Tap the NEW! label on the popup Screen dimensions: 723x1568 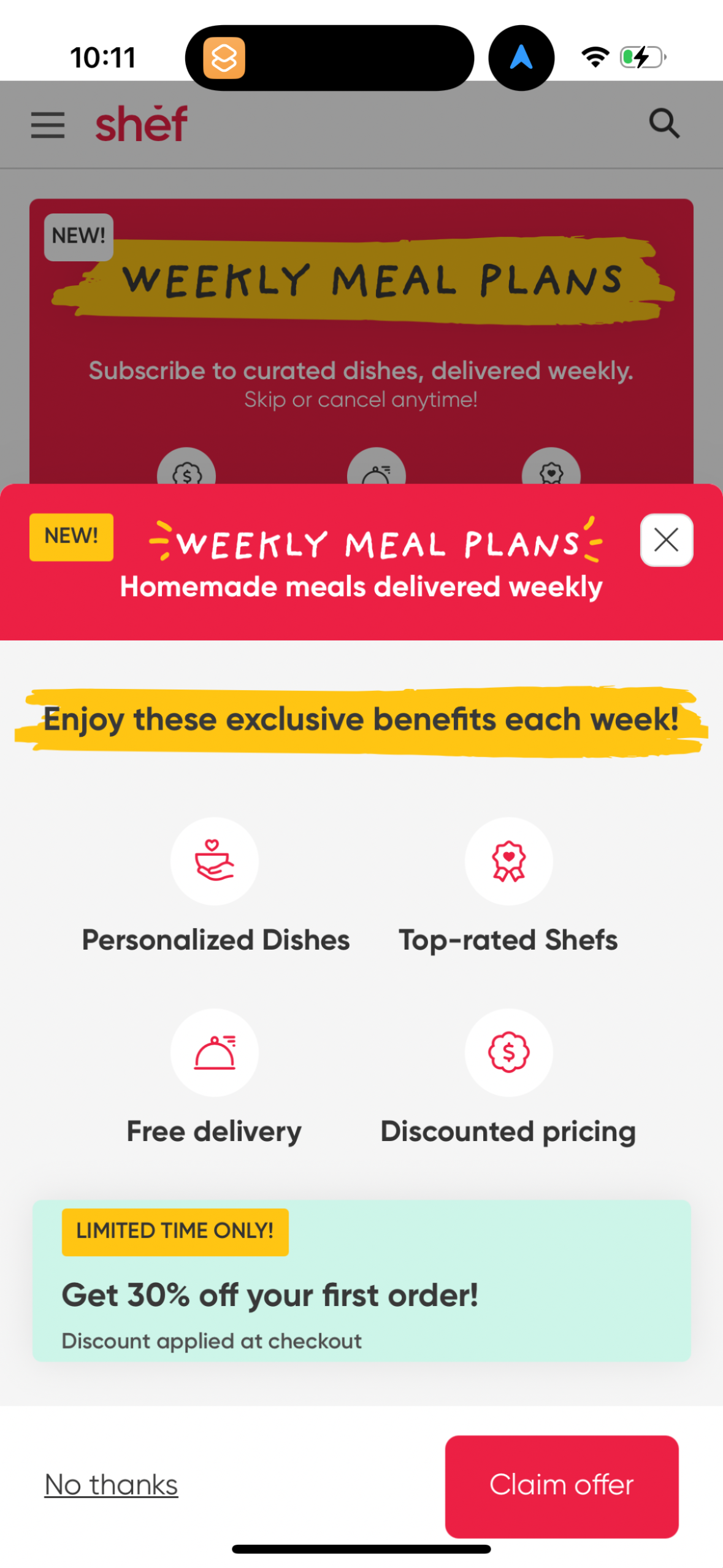point(71,536)
